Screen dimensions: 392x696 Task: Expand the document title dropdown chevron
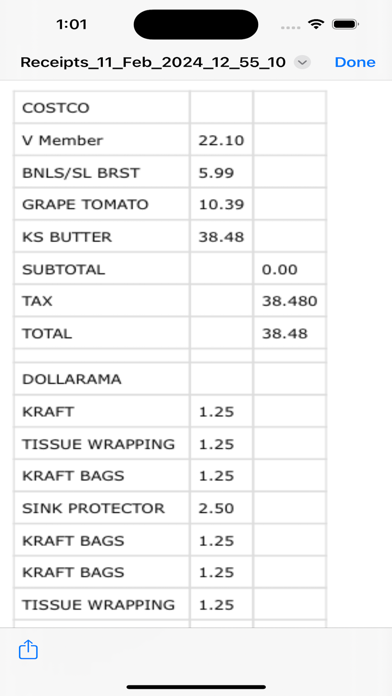(302, 63)
